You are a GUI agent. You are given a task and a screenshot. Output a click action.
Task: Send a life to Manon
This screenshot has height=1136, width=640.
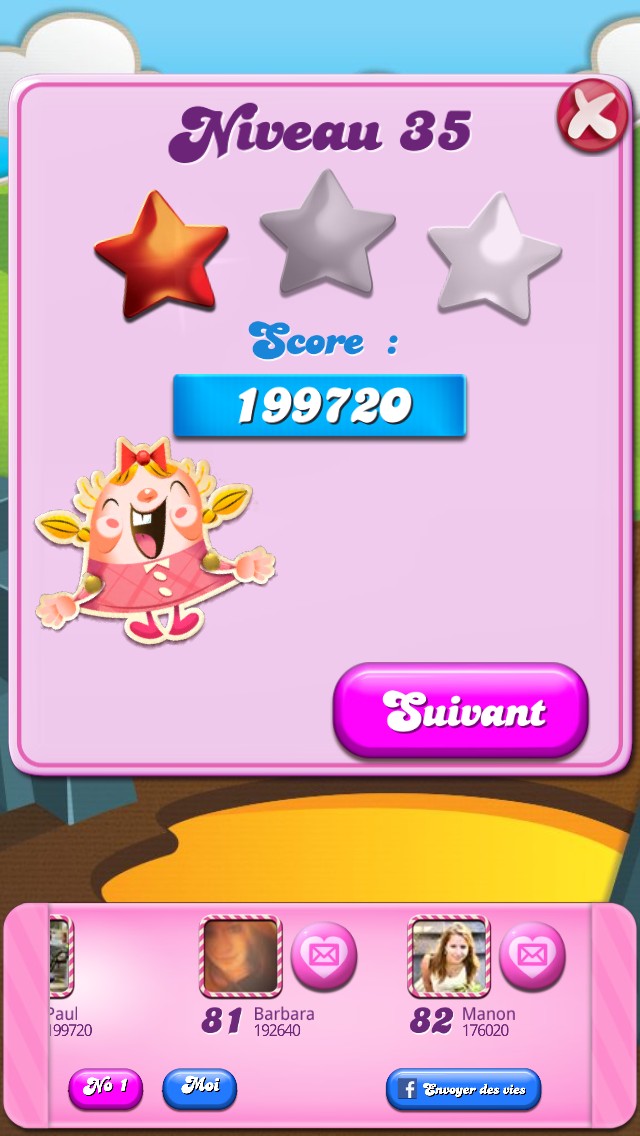click(x=531, y=956)
